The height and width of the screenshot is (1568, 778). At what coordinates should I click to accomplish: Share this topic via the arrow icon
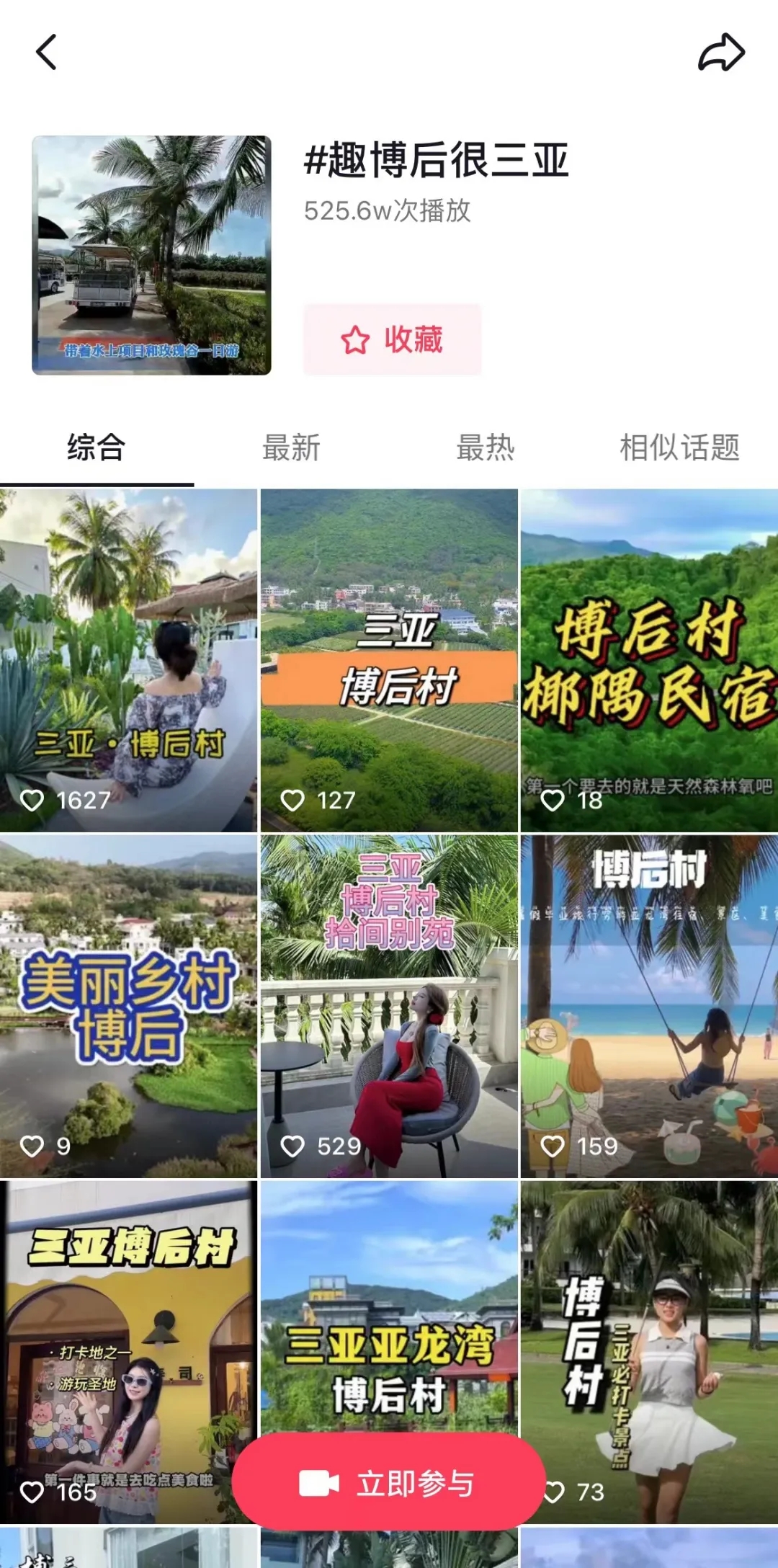click(x=720, y=52)
